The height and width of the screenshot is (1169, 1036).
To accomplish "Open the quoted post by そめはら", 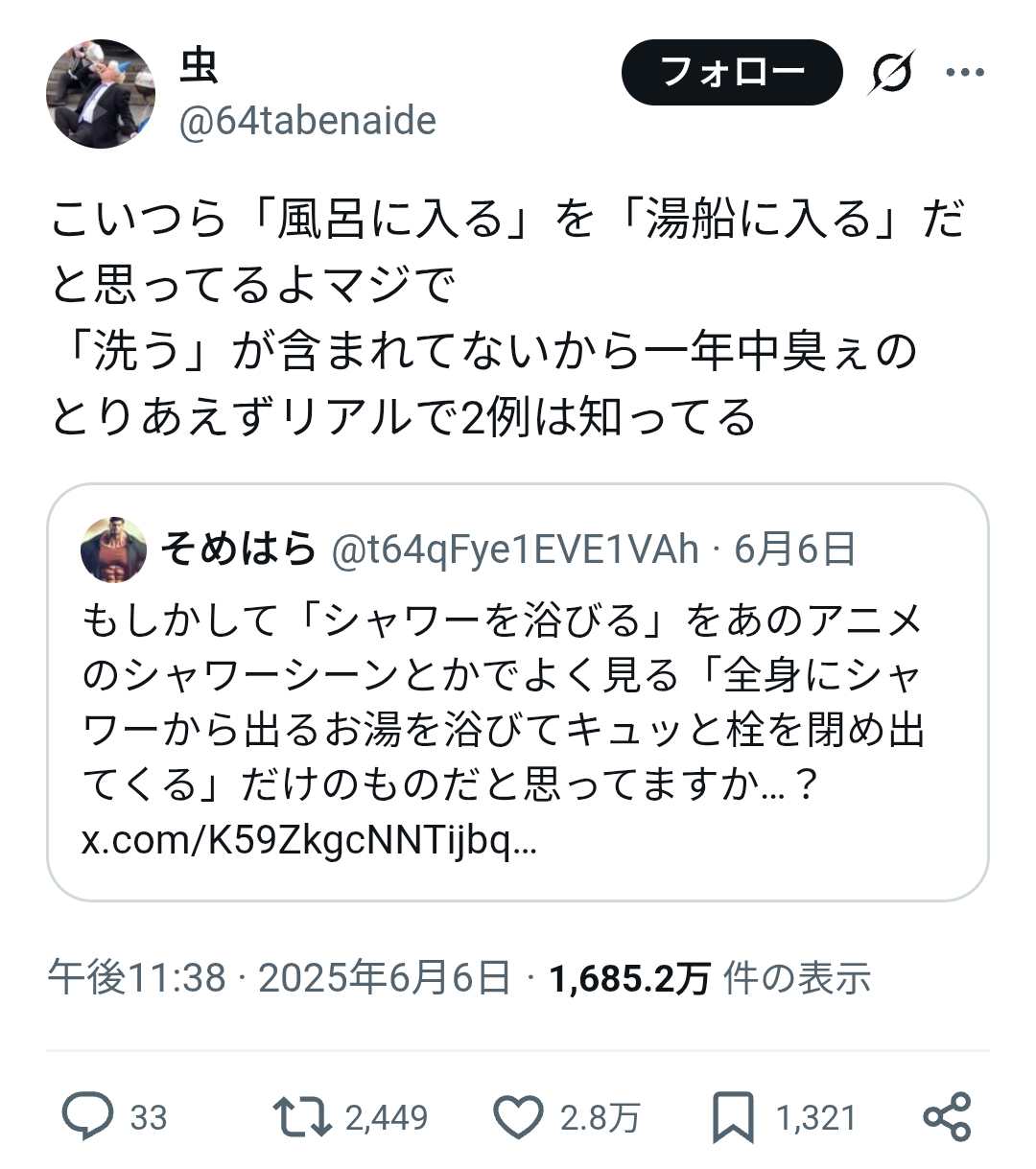I will [x=517, y=690].
